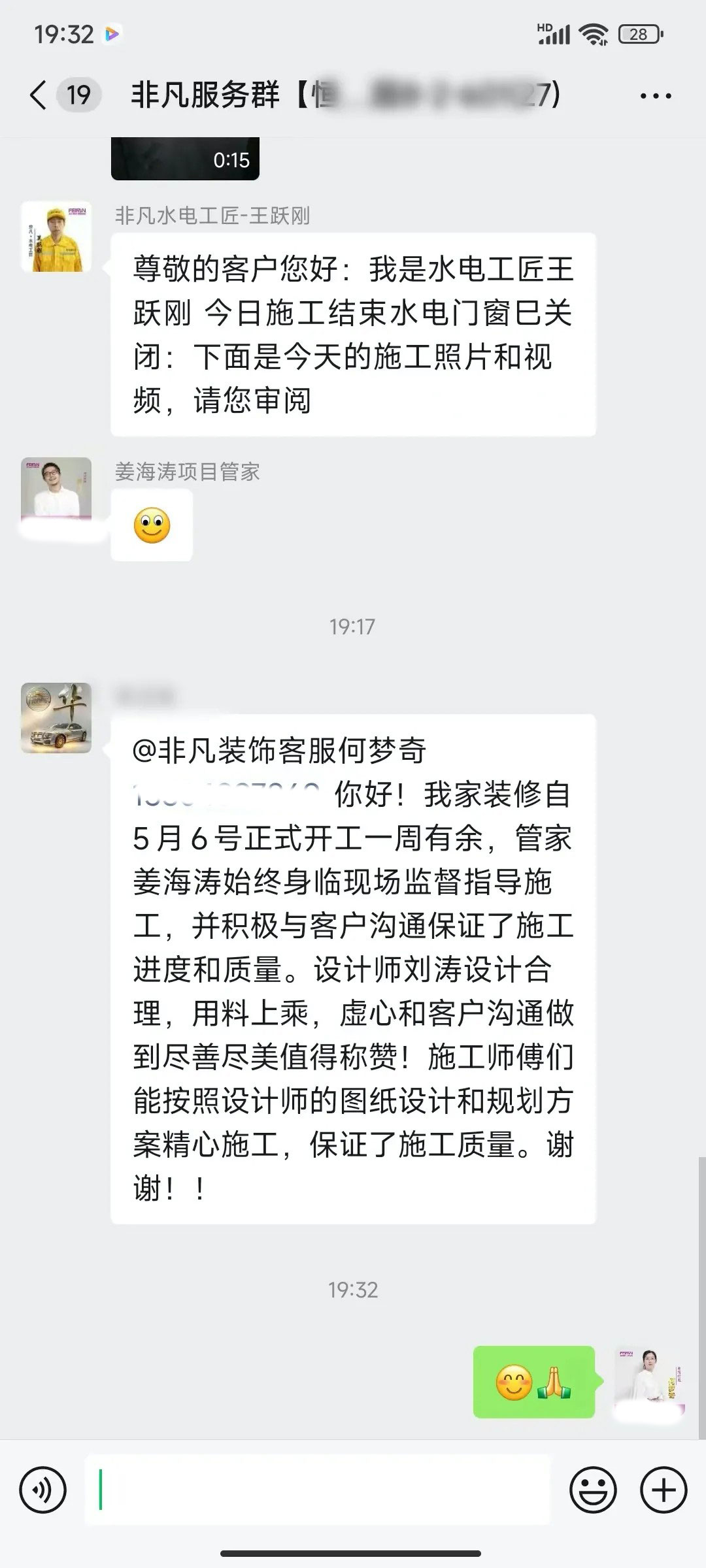Open the plus attachments panel
The image size is (706, 1568).
664,1491
